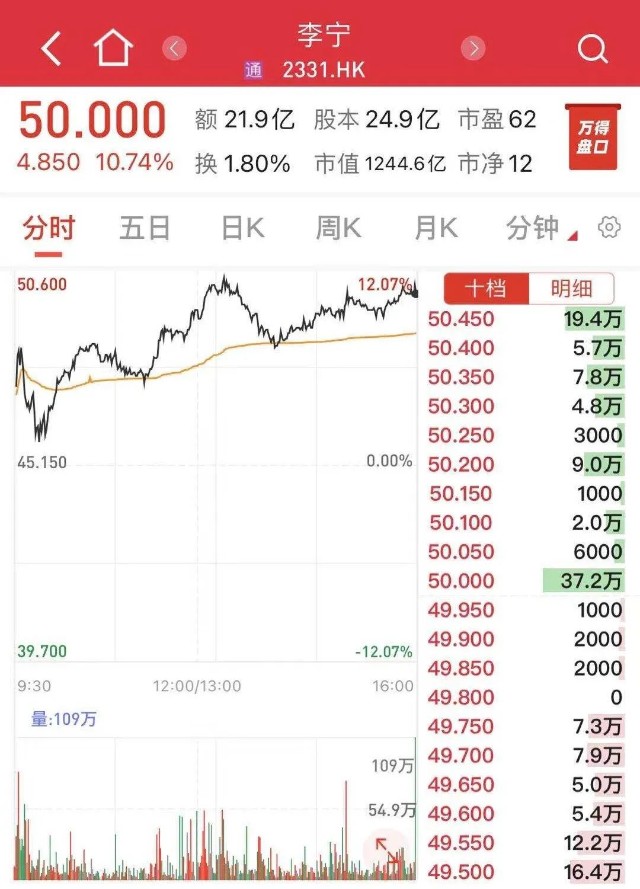Show the 周K chart

click(338, 228)
